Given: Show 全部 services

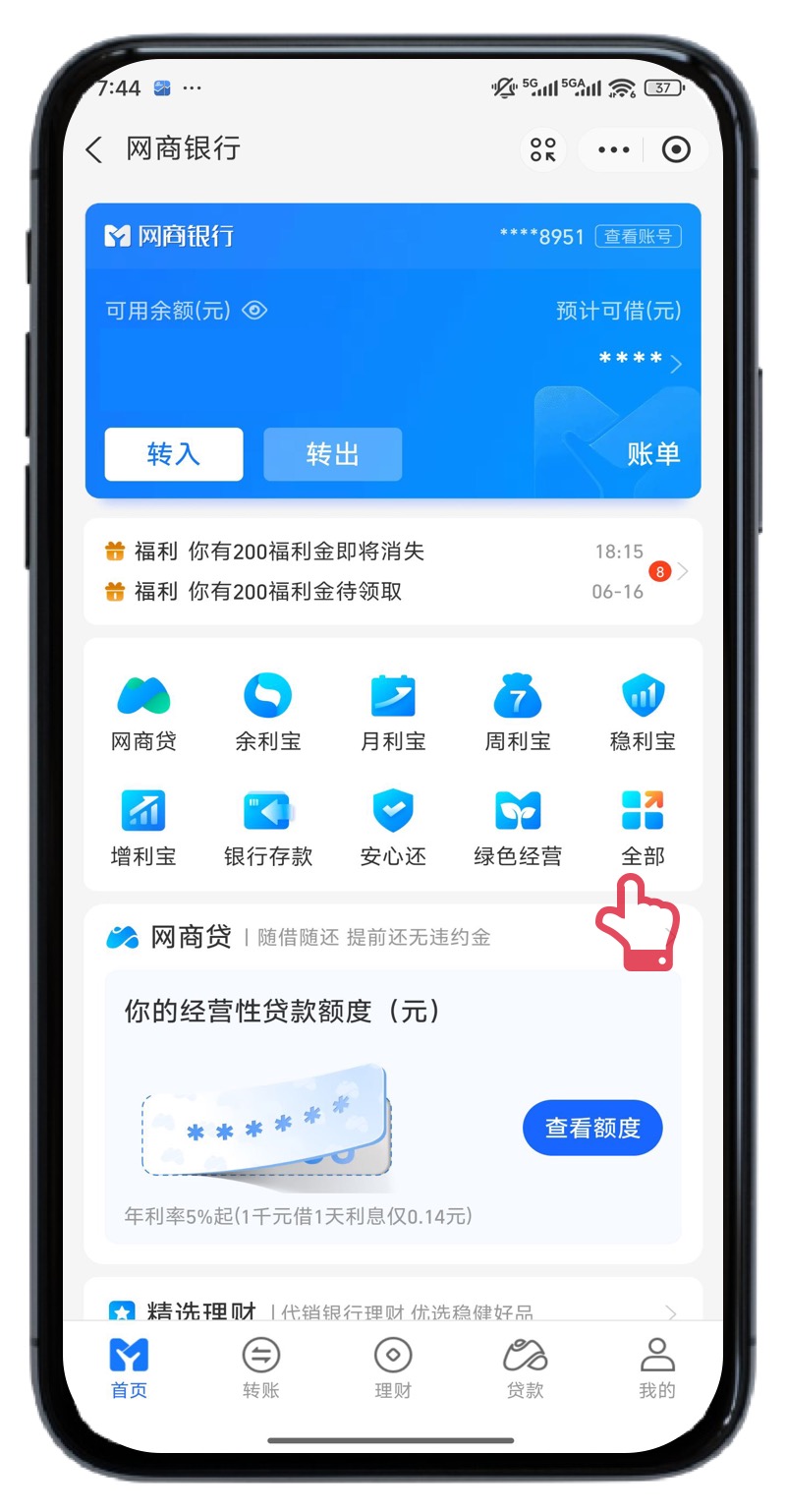Looking at the screenshot, I should pyautogui.click(x=643, y=829).
